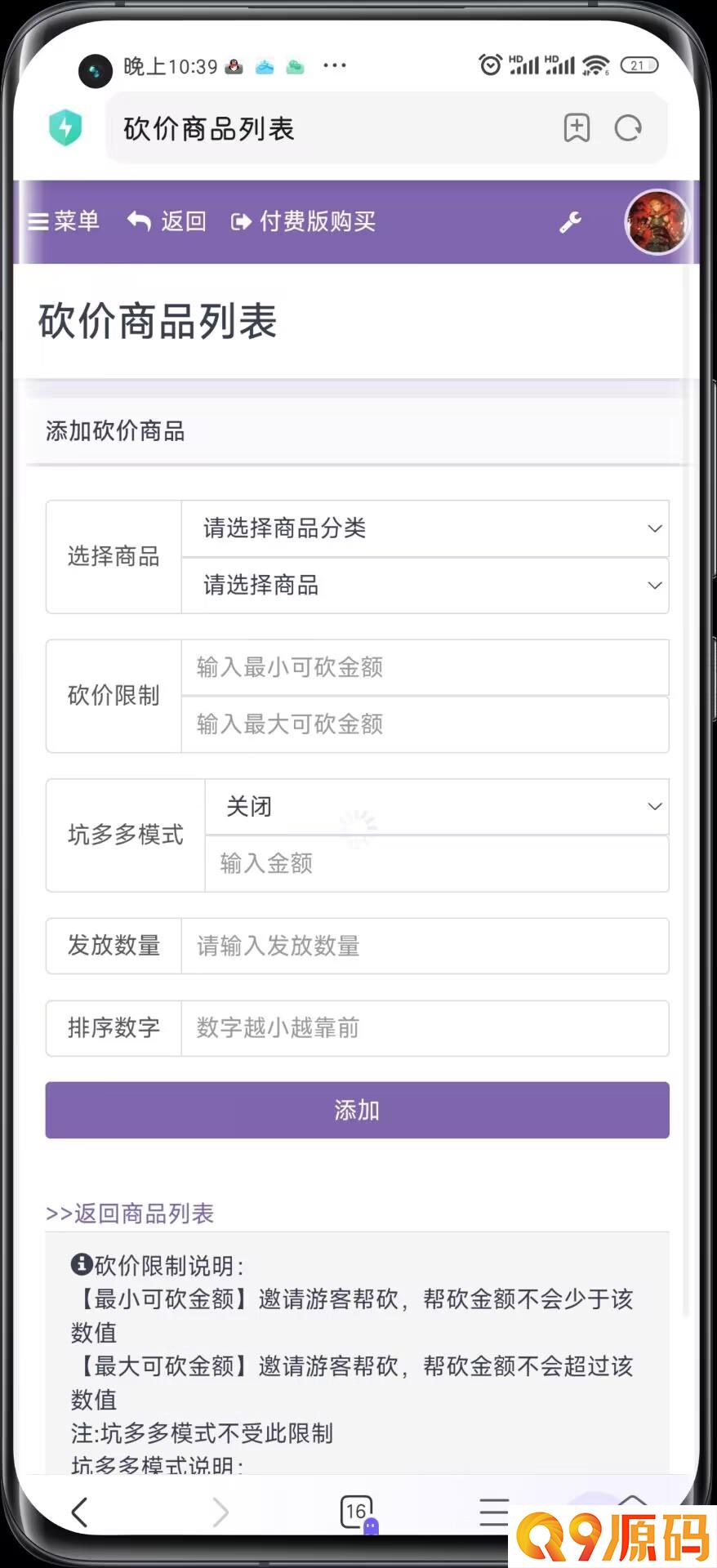This screenshot has height=1568, width=717.
Task: Submit with the 添加 button
Action: [357, 1110]
